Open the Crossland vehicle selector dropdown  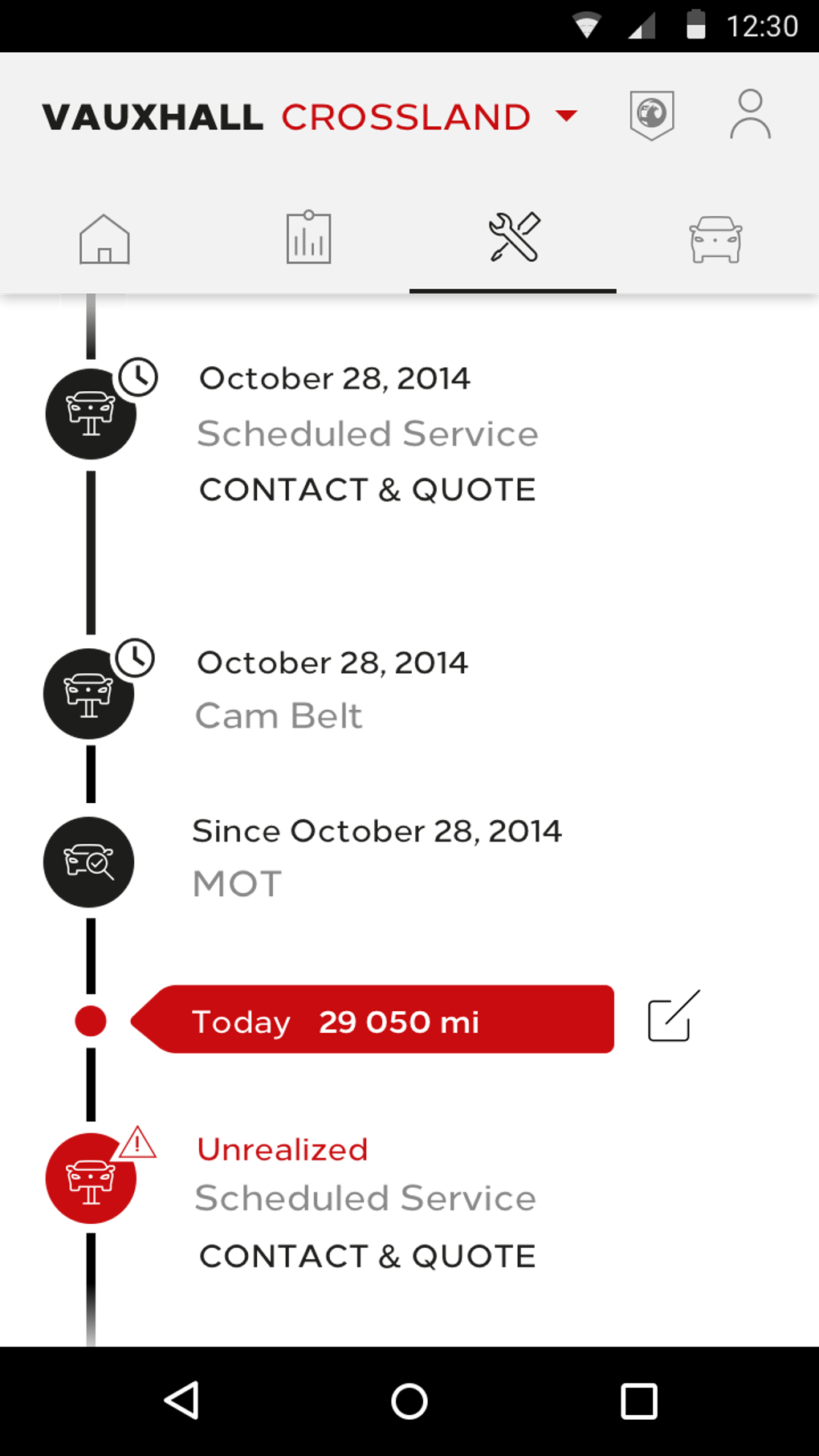pyautogui.click(x=566, y=116)
